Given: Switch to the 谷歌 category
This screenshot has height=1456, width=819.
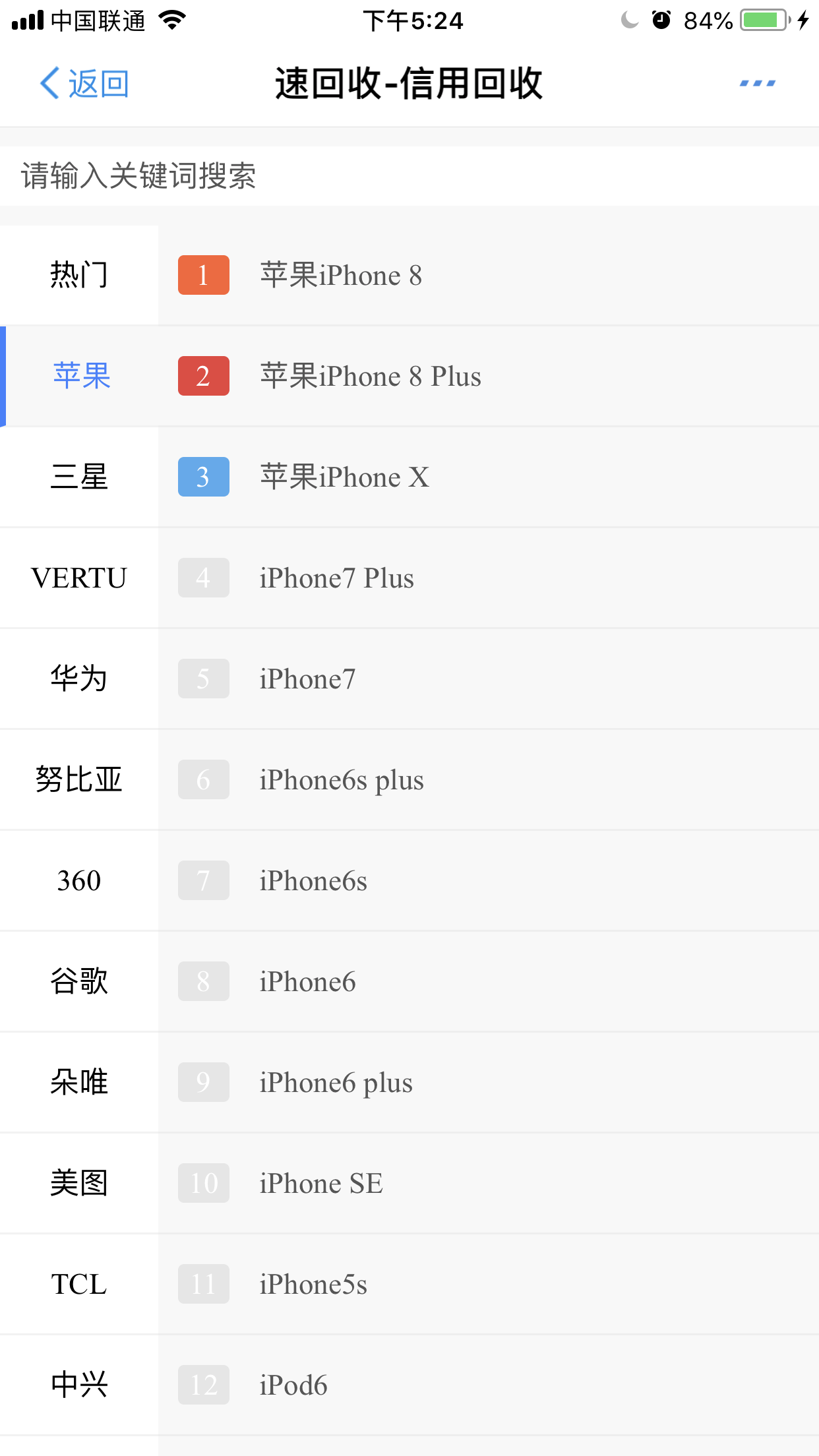Looking at the screenshot, I should 79,981.
